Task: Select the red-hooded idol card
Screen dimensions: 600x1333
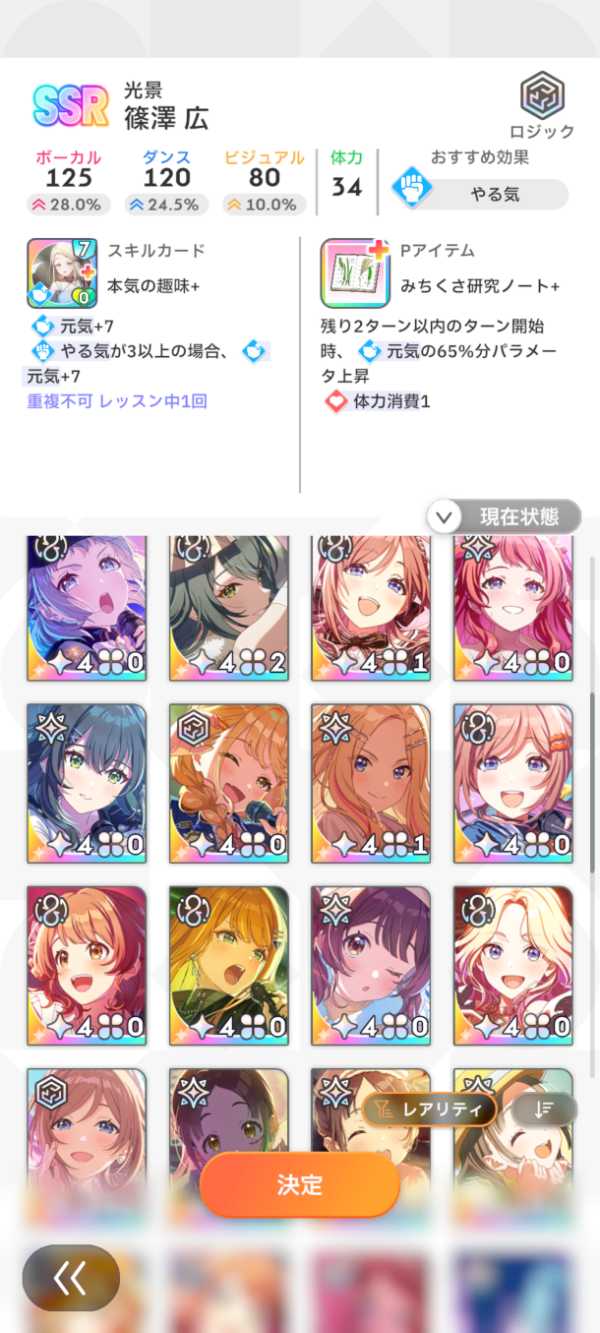Action: click(87, 965)
